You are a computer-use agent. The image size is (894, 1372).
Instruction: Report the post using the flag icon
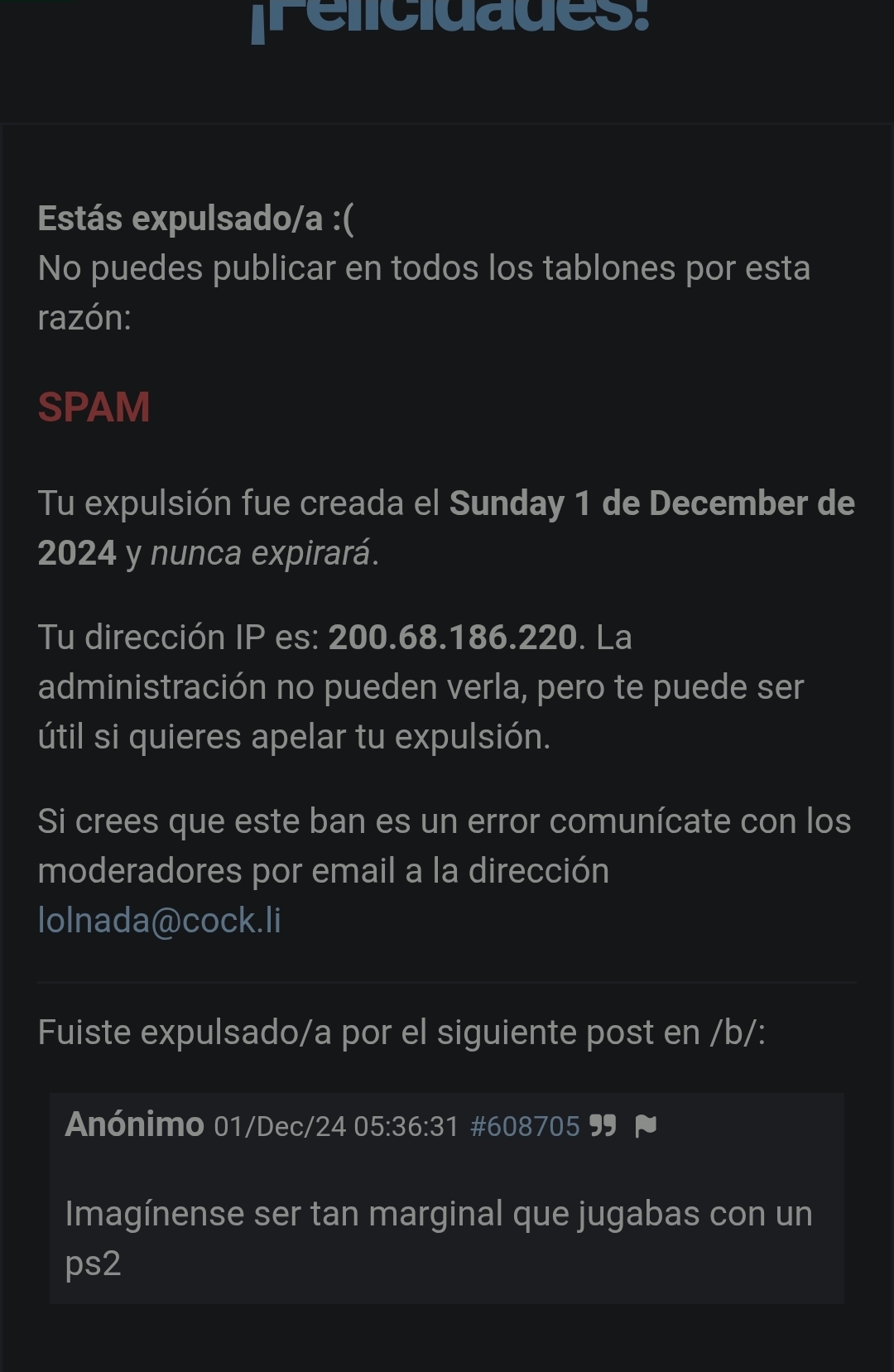[x=646, y=1126]
